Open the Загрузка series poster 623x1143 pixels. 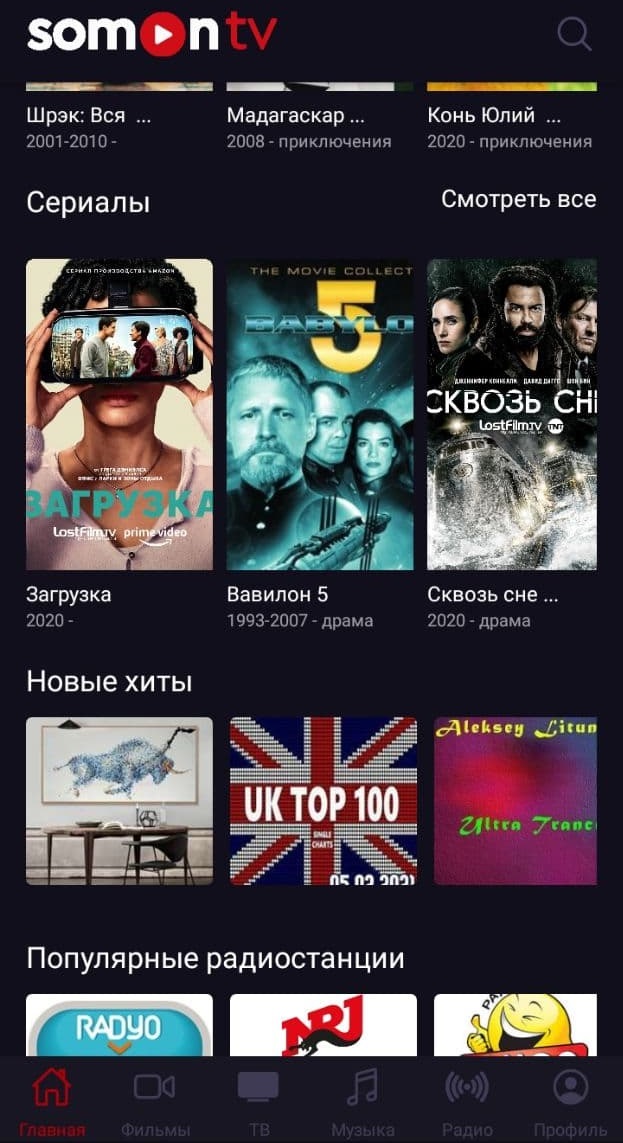tap(119, 414)
